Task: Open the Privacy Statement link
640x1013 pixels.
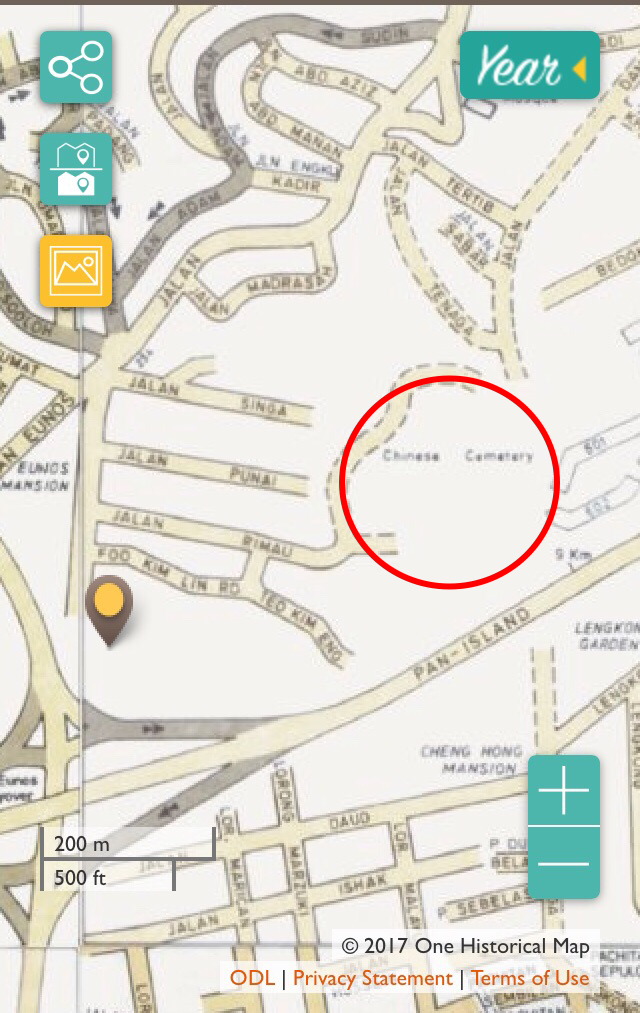Action: (372, 978)
